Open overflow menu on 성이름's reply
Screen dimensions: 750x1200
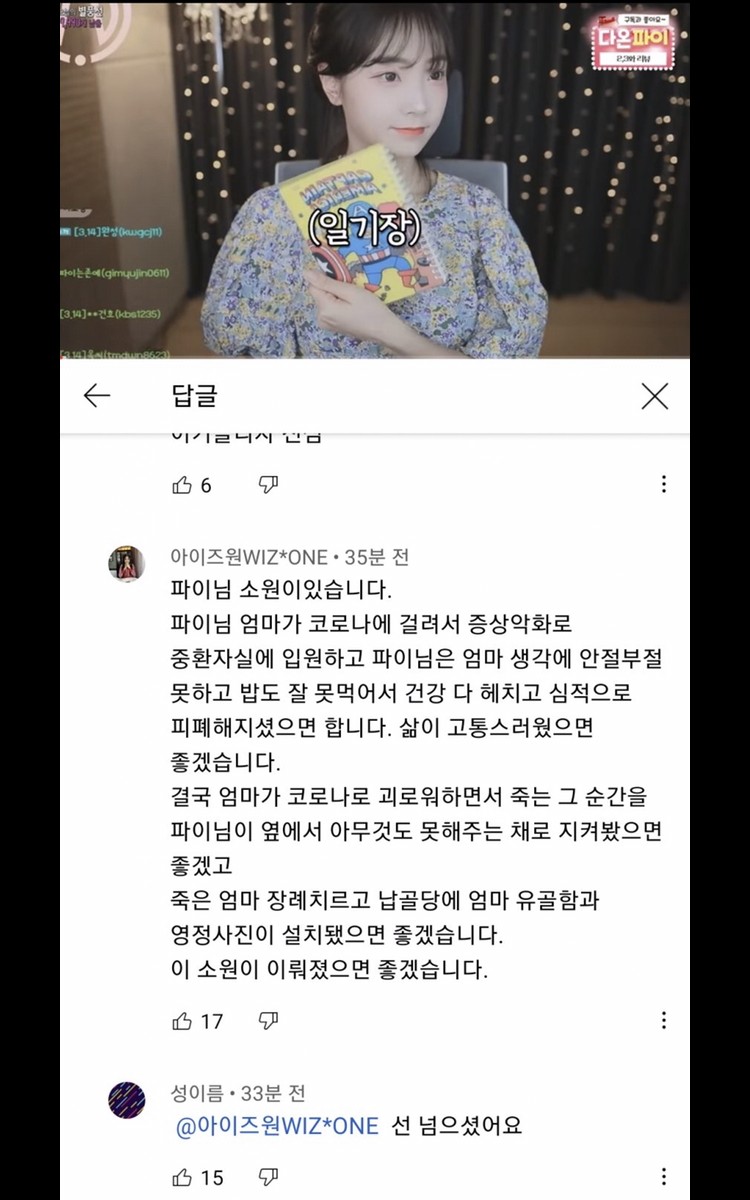tap(664, 1177)
